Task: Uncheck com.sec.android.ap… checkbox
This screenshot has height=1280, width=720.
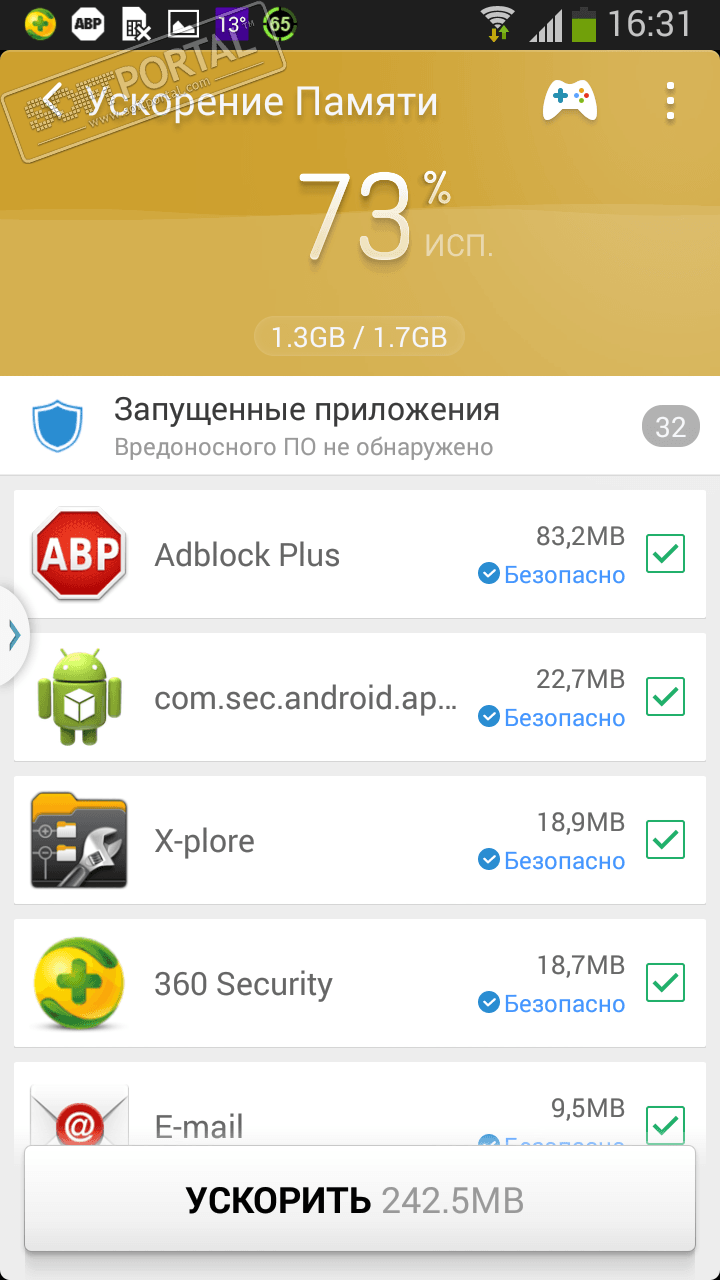Action: coord(665,697)
